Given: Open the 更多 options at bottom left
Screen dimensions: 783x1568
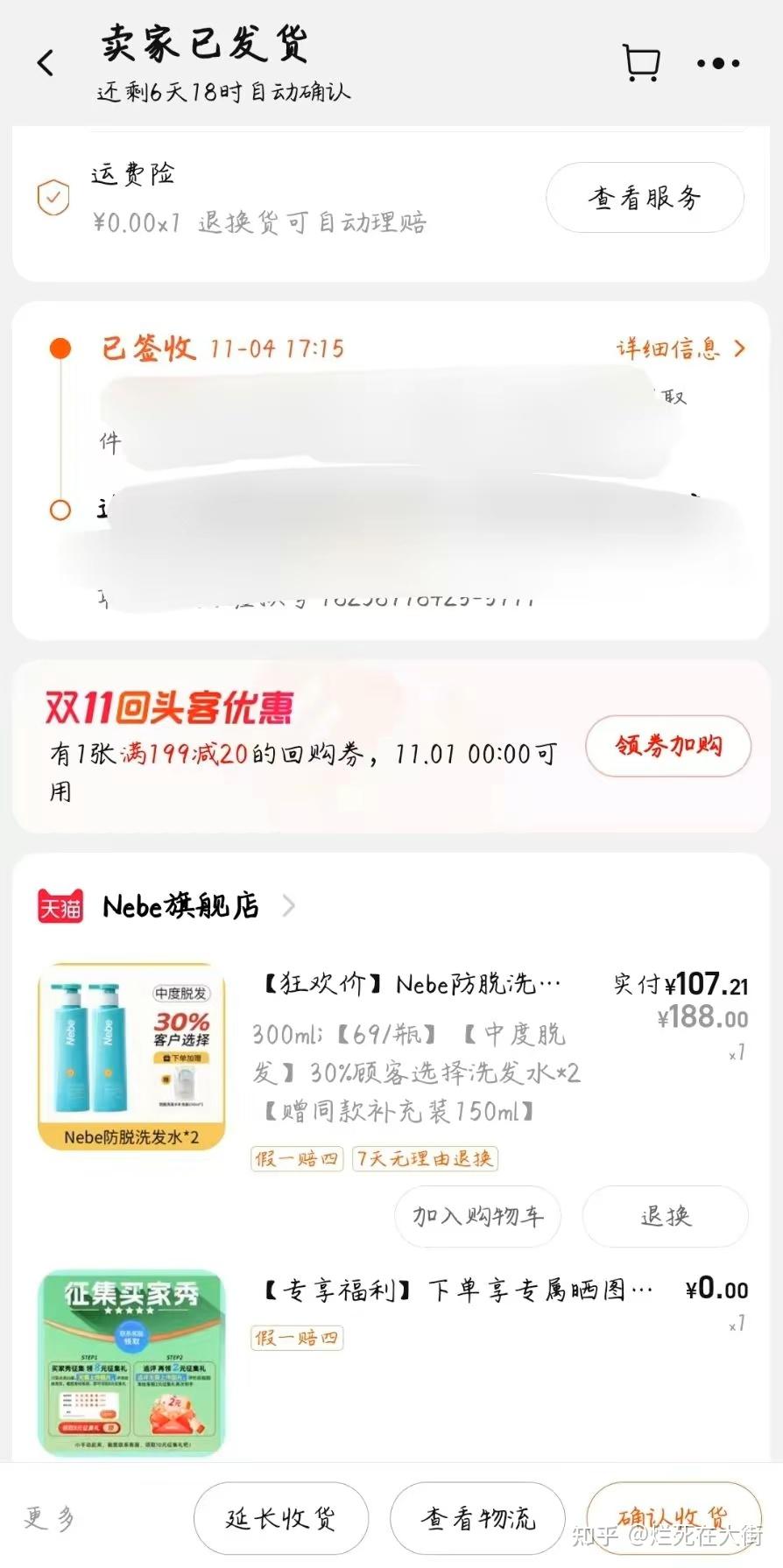Looking at the screenshot, I should click(x=50, y=1519).
